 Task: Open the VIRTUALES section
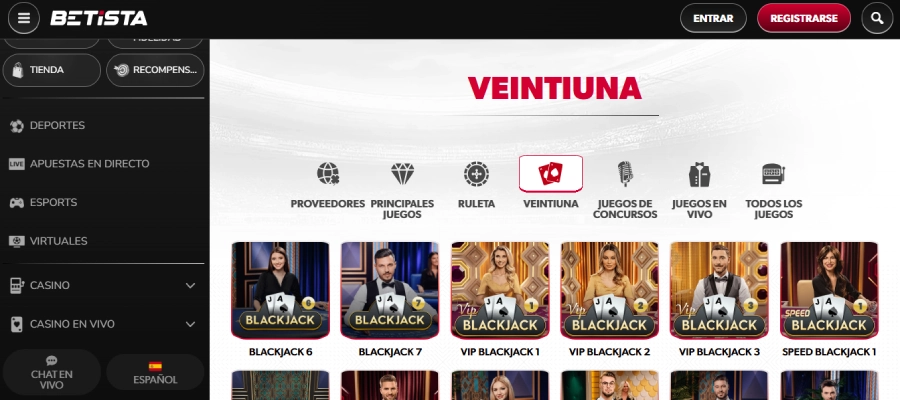point(58,241)
